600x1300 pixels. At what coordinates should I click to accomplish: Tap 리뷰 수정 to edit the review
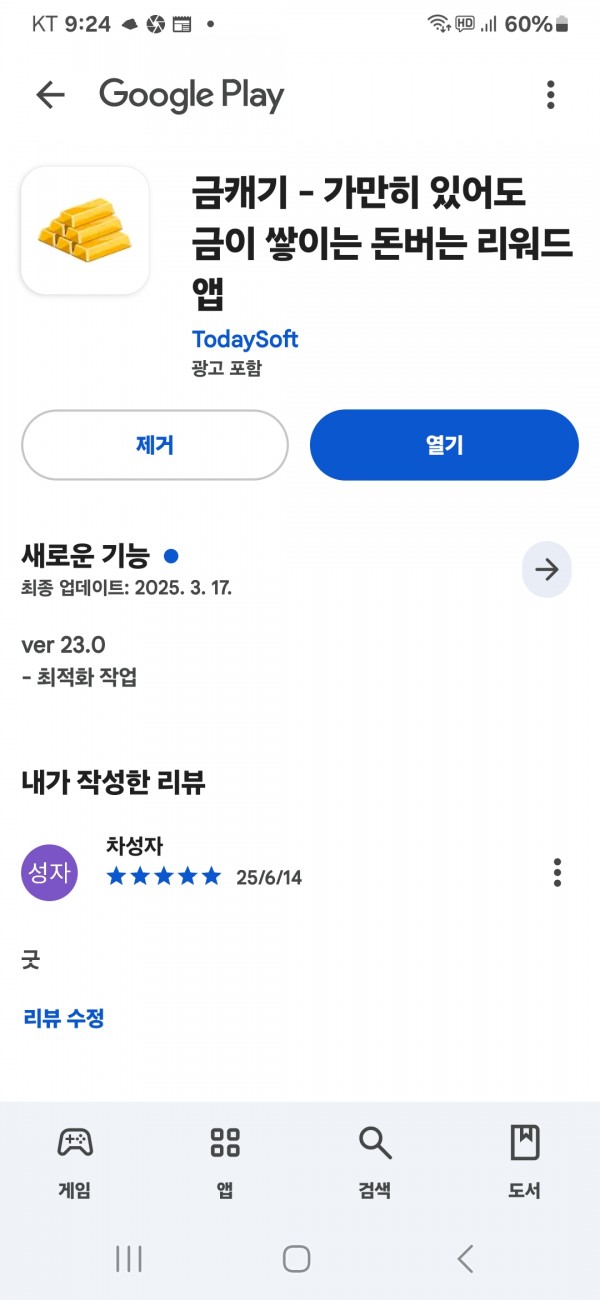(x=64, y=1018)
